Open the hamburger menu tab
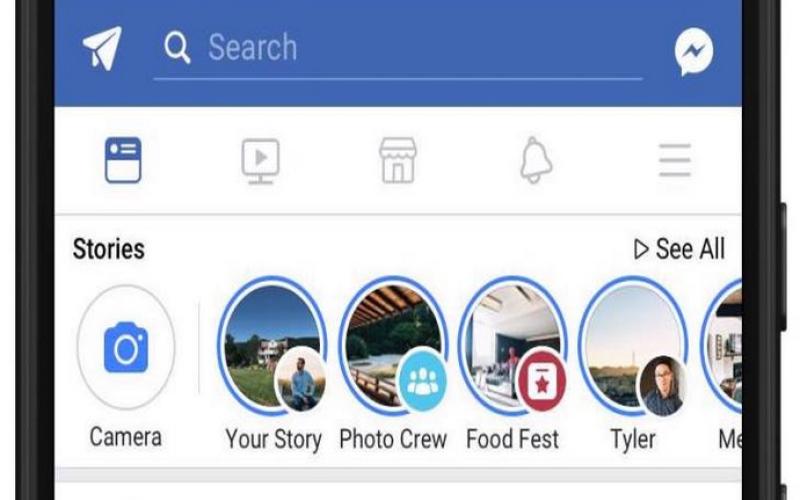 click(x=674, y=160)
